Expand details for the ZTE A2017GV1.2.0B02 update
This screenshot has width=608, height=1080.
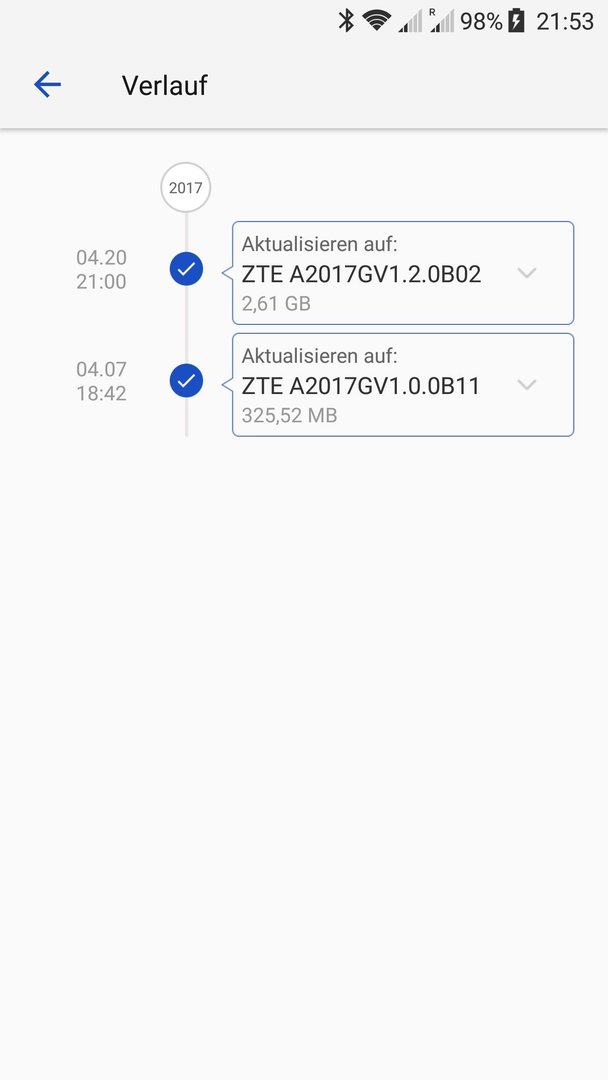coord(527,273)
